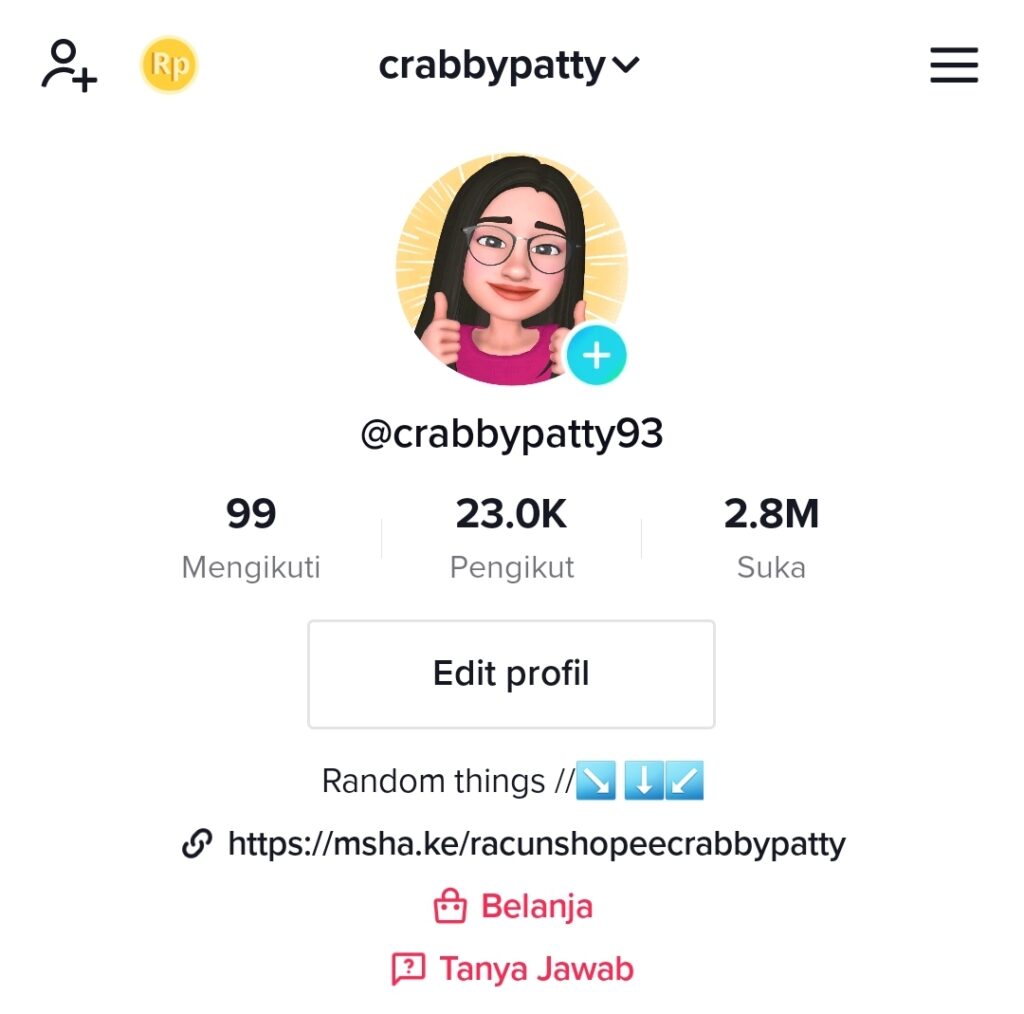
Task: Open the 2.8M Suka count
Action: pos(771,538)
